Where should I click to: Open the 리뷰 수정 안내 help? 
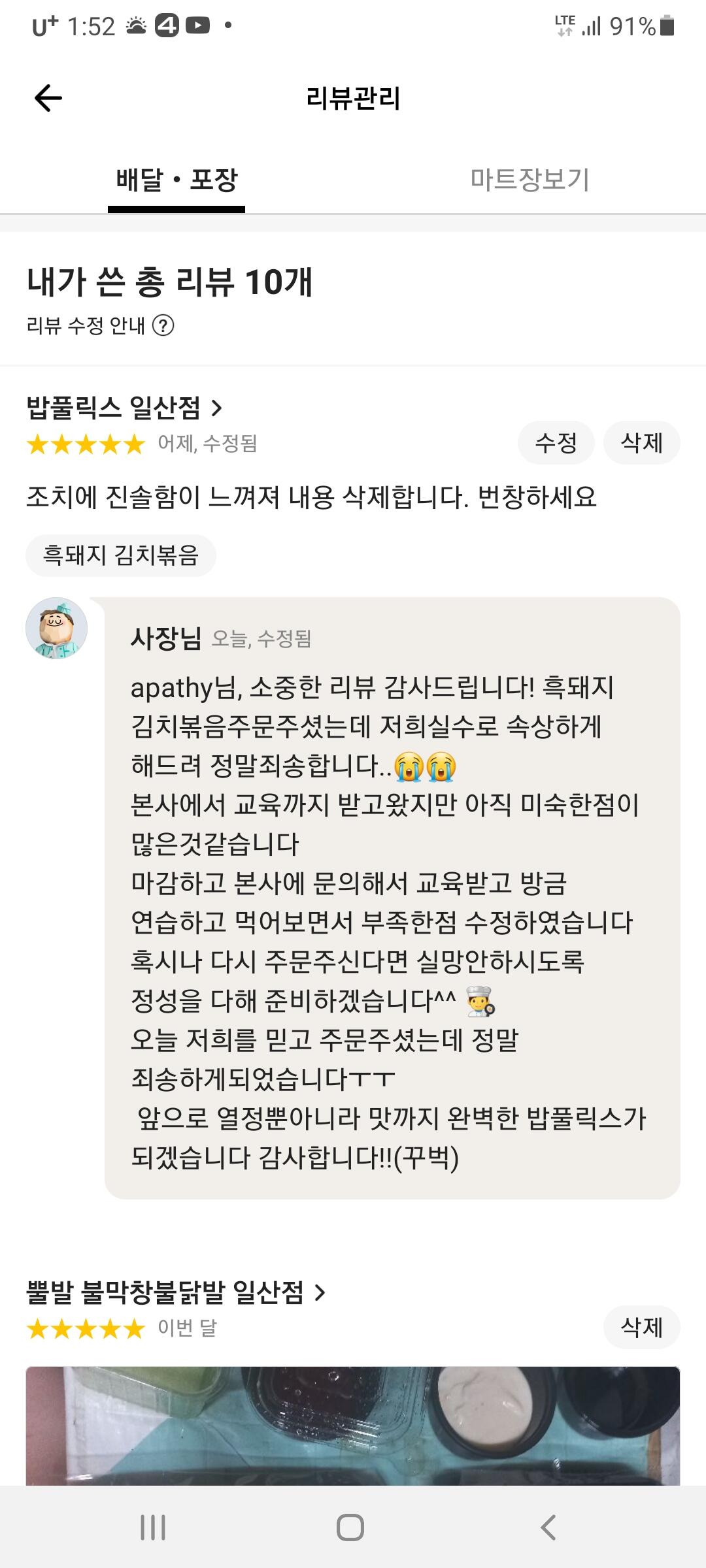coord(100,325)
